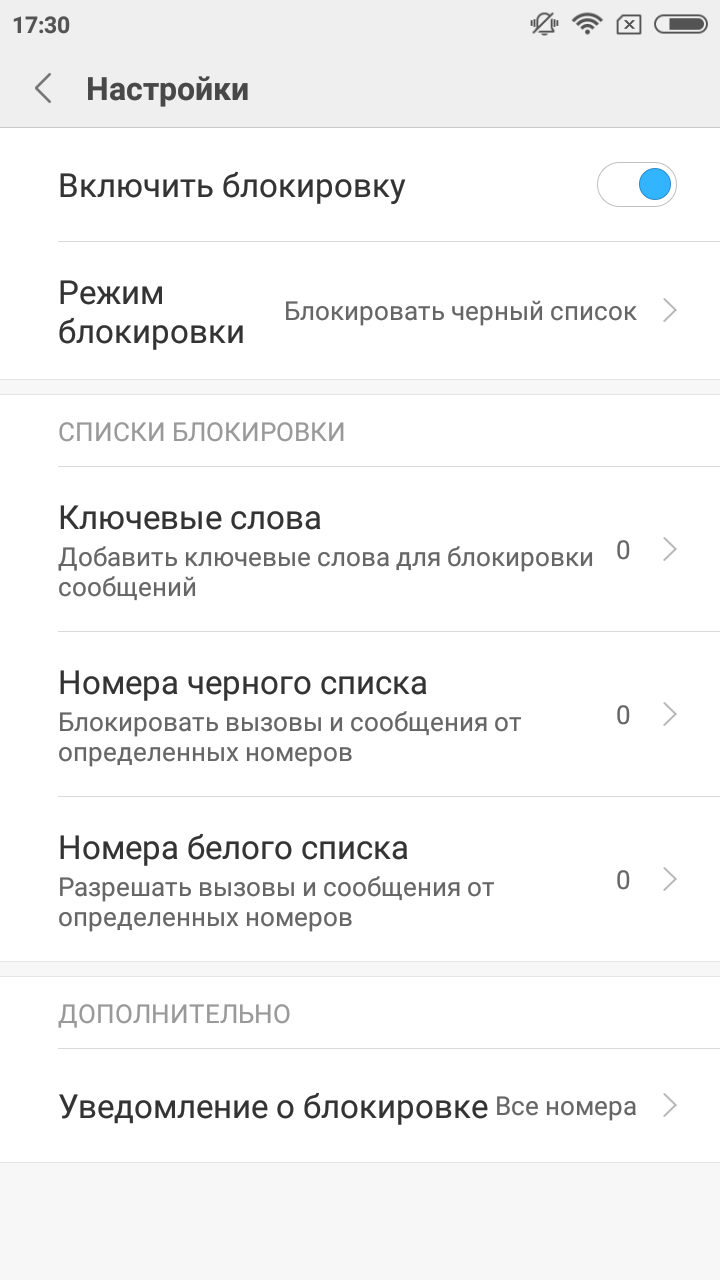This screenshot has width=720, height=1280.
Task: Open Номера белого списка
Action: tap(360, 879)
